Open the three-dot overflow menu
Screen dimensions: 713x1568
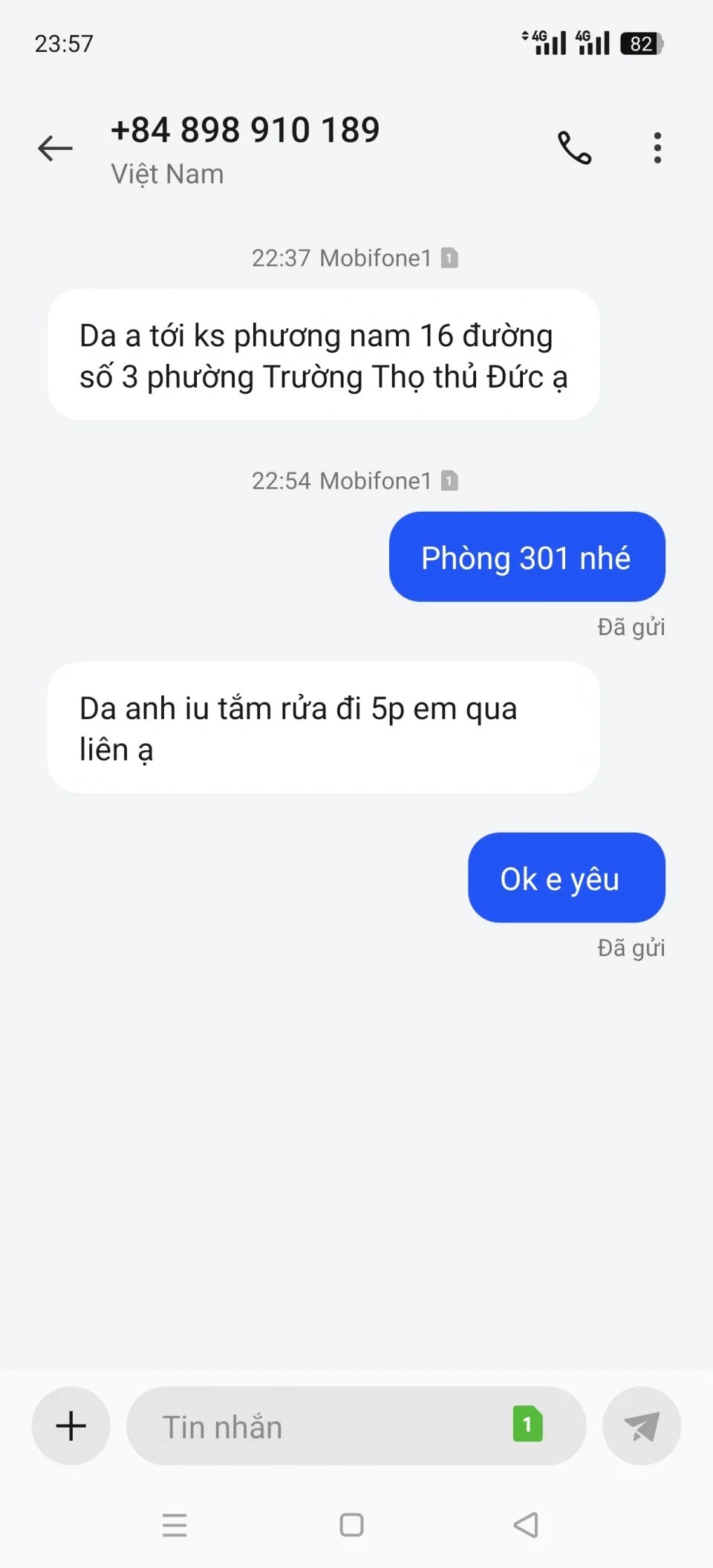tap(657, 148)
